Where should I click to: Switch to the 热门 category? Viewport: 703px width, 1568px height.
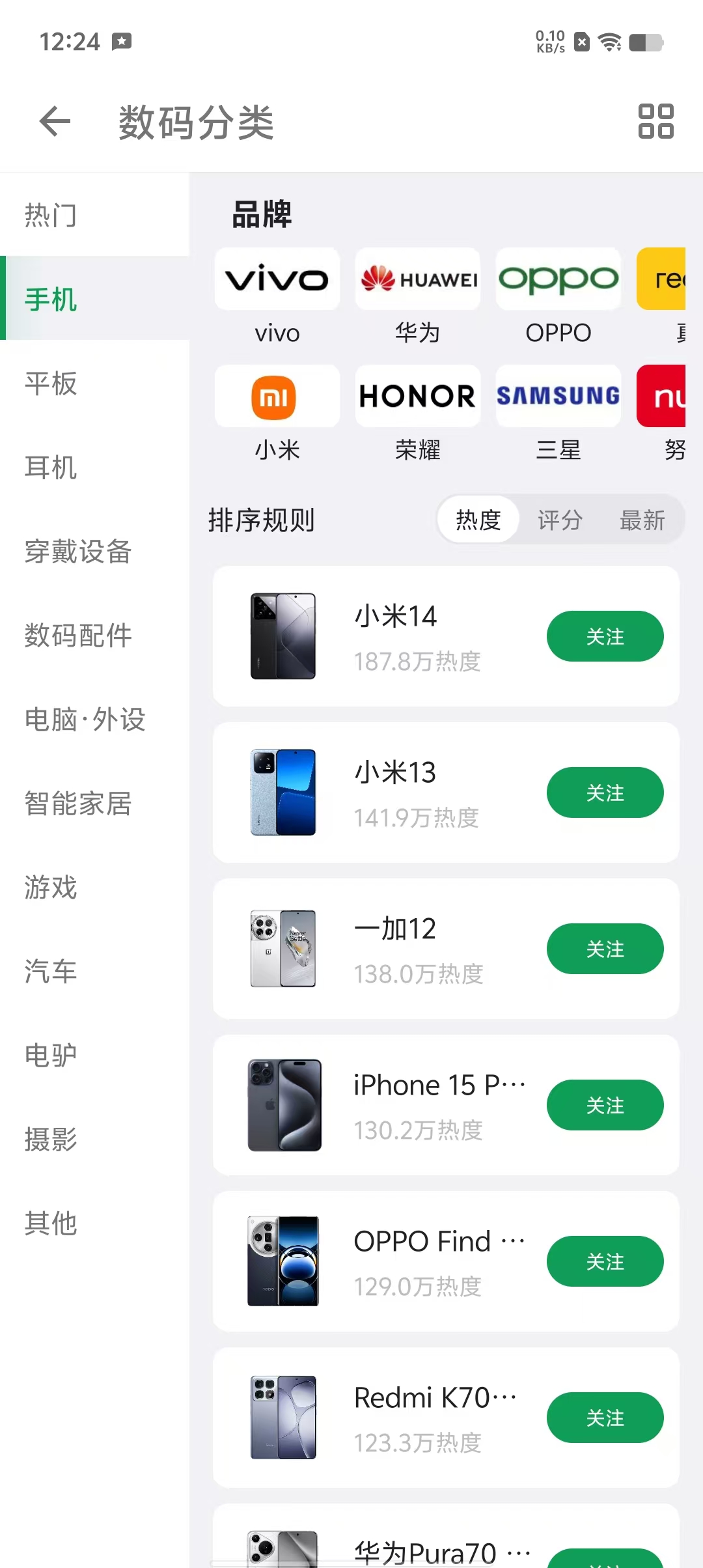51,216
